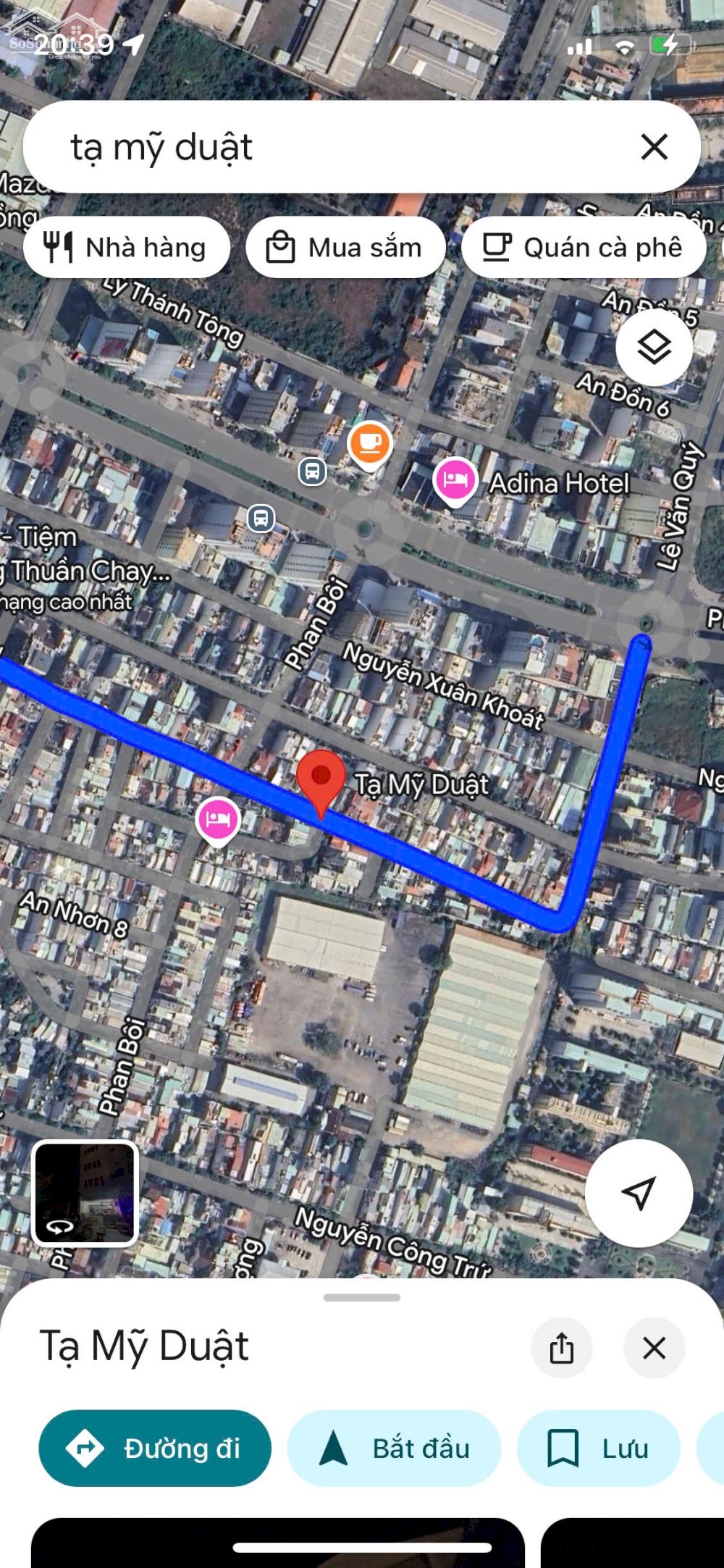Share the Tạ Mỹ Duật place
Image resolution: width=724 pixels, height=1568 pixels.
[561, 1348]
